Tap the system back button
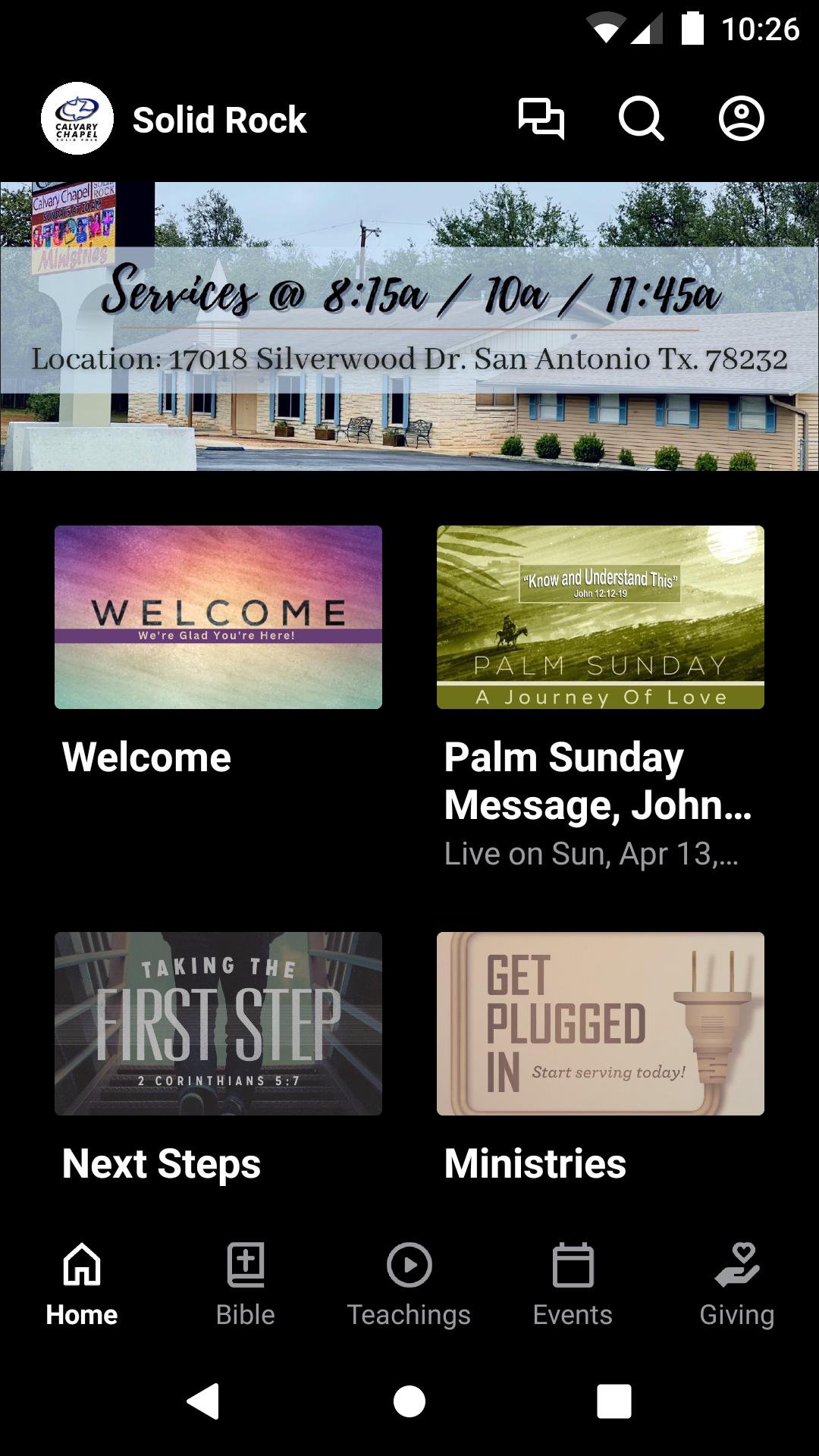Screen dimensions: 819x1456 (203, 1401)
